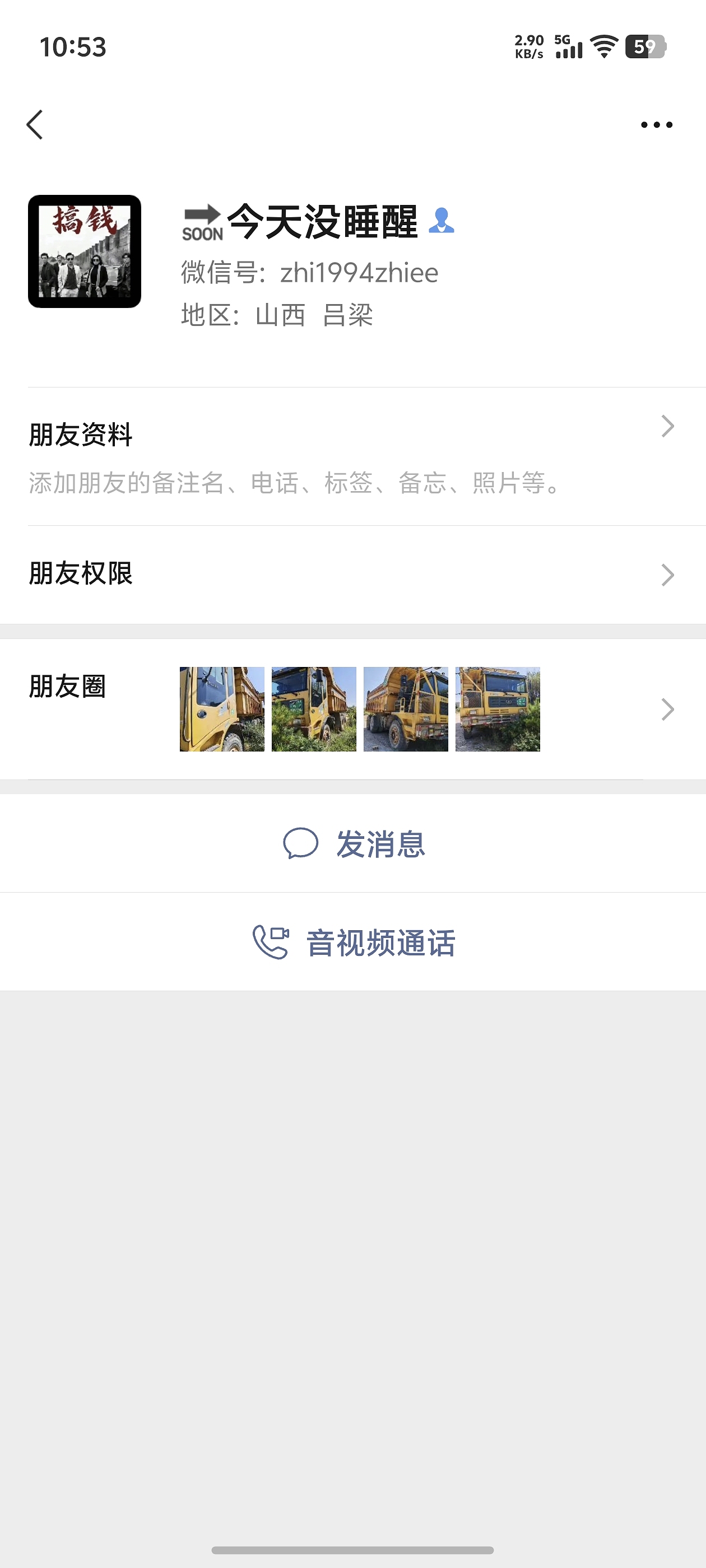The image size is (706, 1568).
Task: Open this contact's 朋友圈 moments
Action: pos(352,709)
